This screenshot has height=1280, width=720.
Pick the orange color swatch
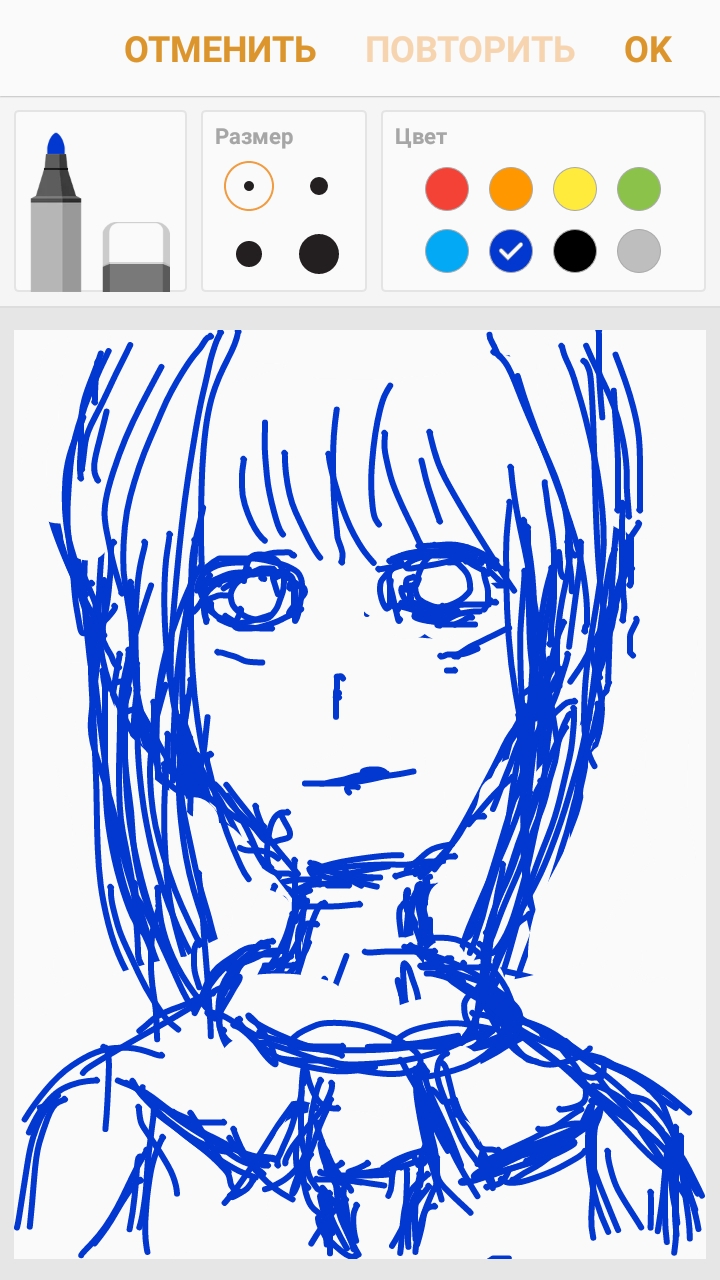[x=511, y=189]
